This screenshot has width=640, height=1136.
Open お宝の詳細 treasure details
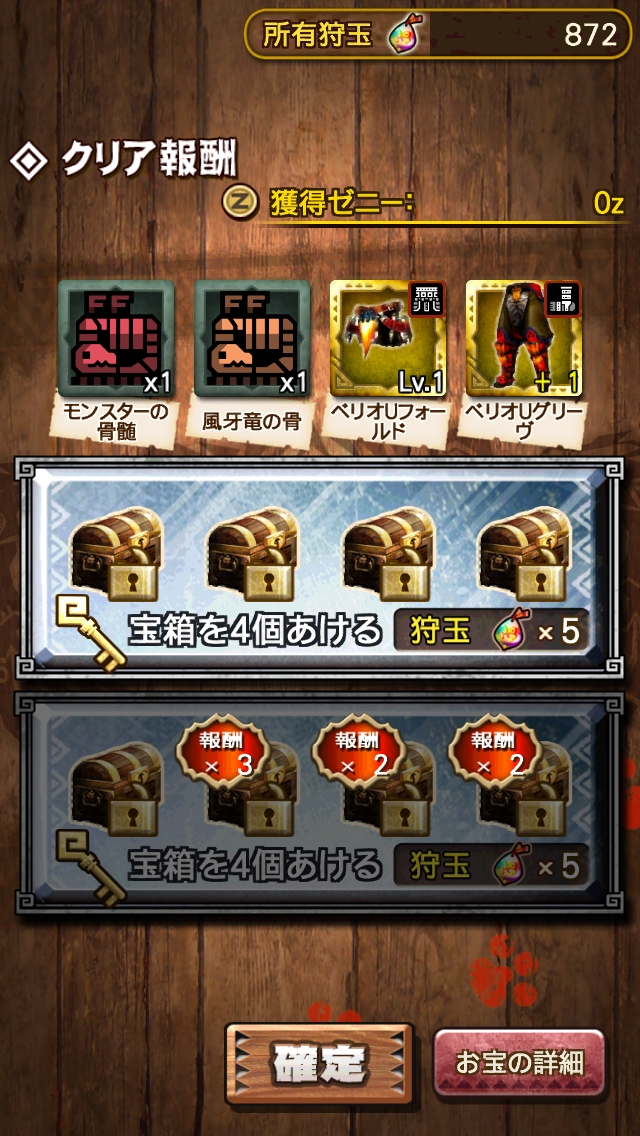(x=519, y=1063)
